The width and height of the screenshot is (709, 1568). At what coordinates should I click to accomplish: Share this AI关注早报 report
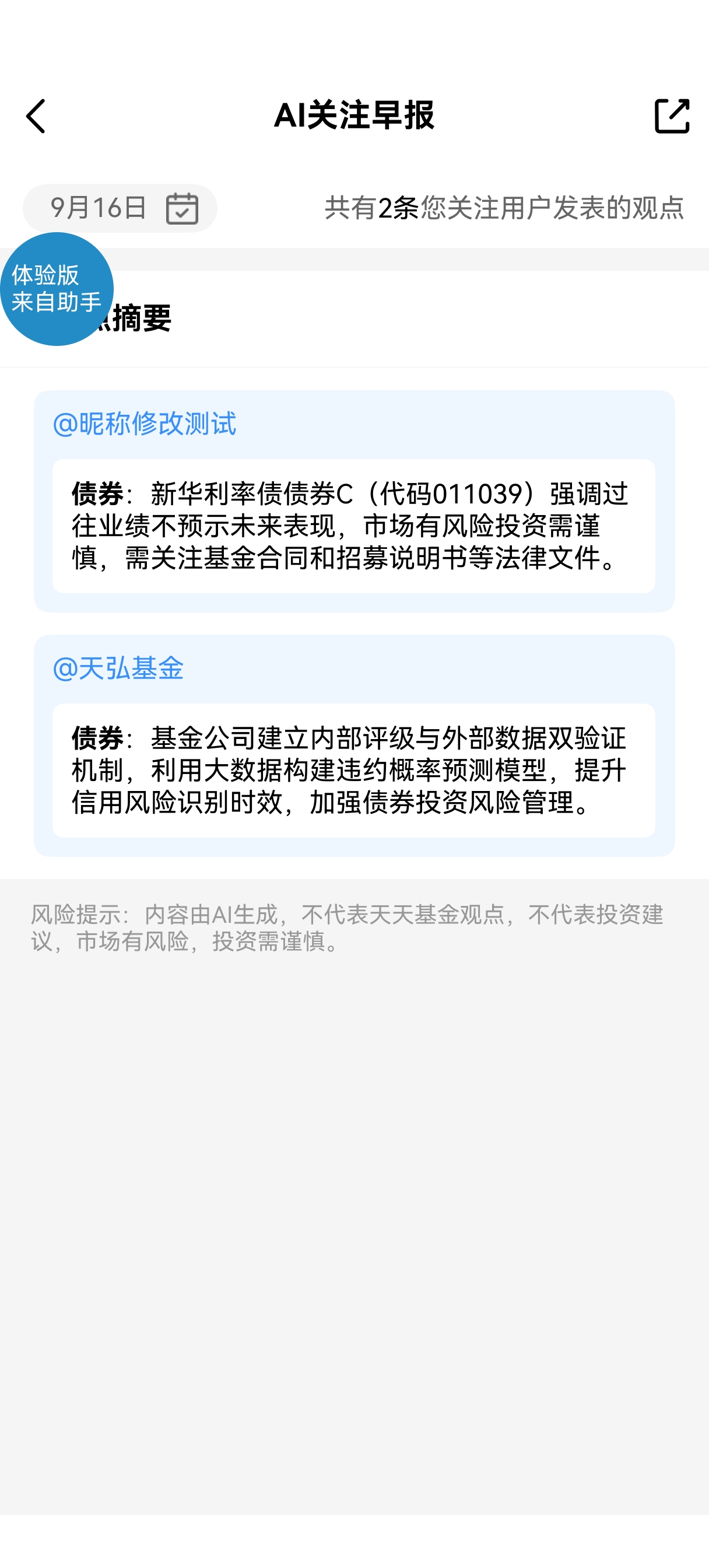point(671,116)
